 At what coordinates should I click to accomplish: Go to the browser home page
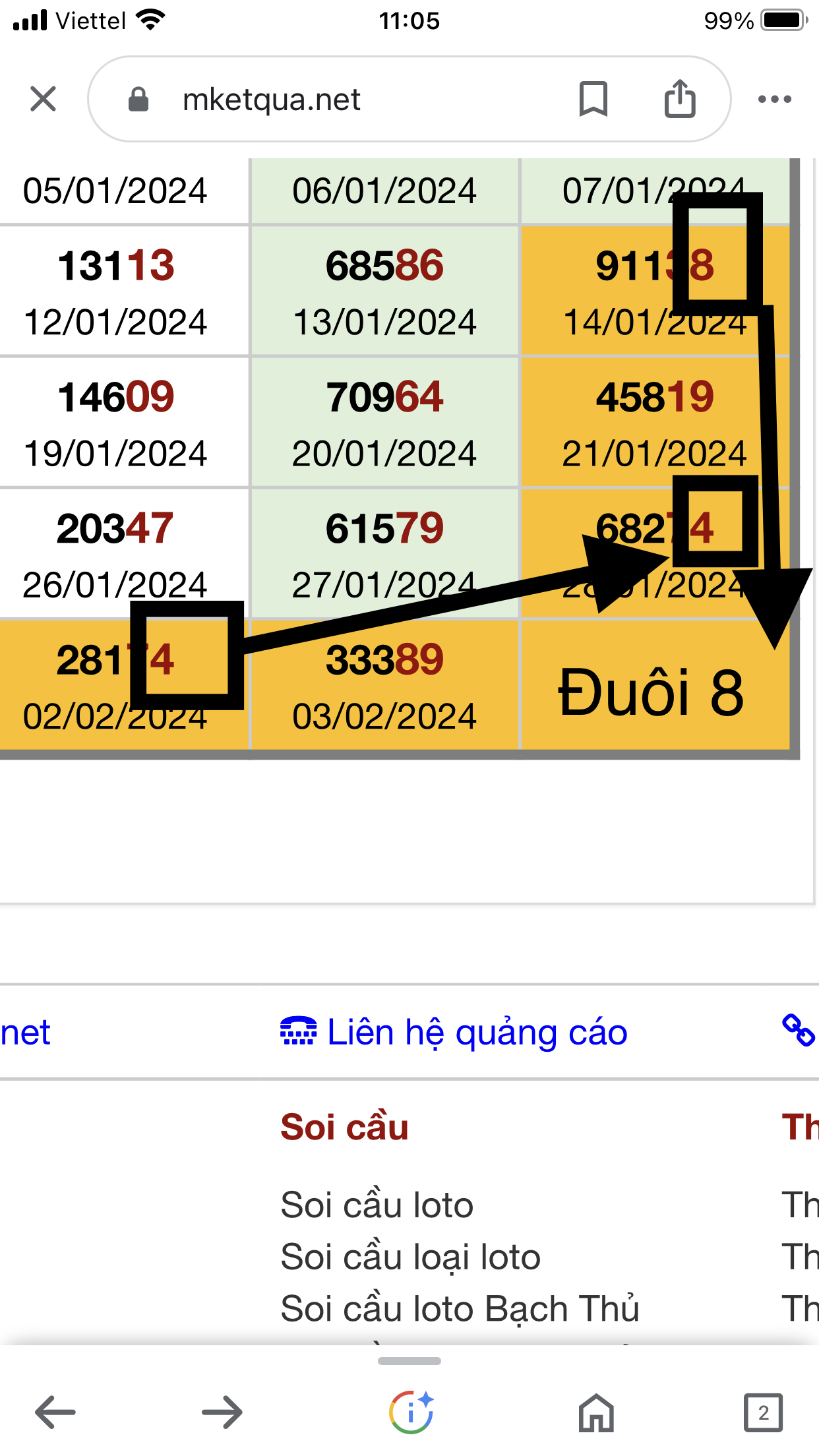tap(596, 1412)
